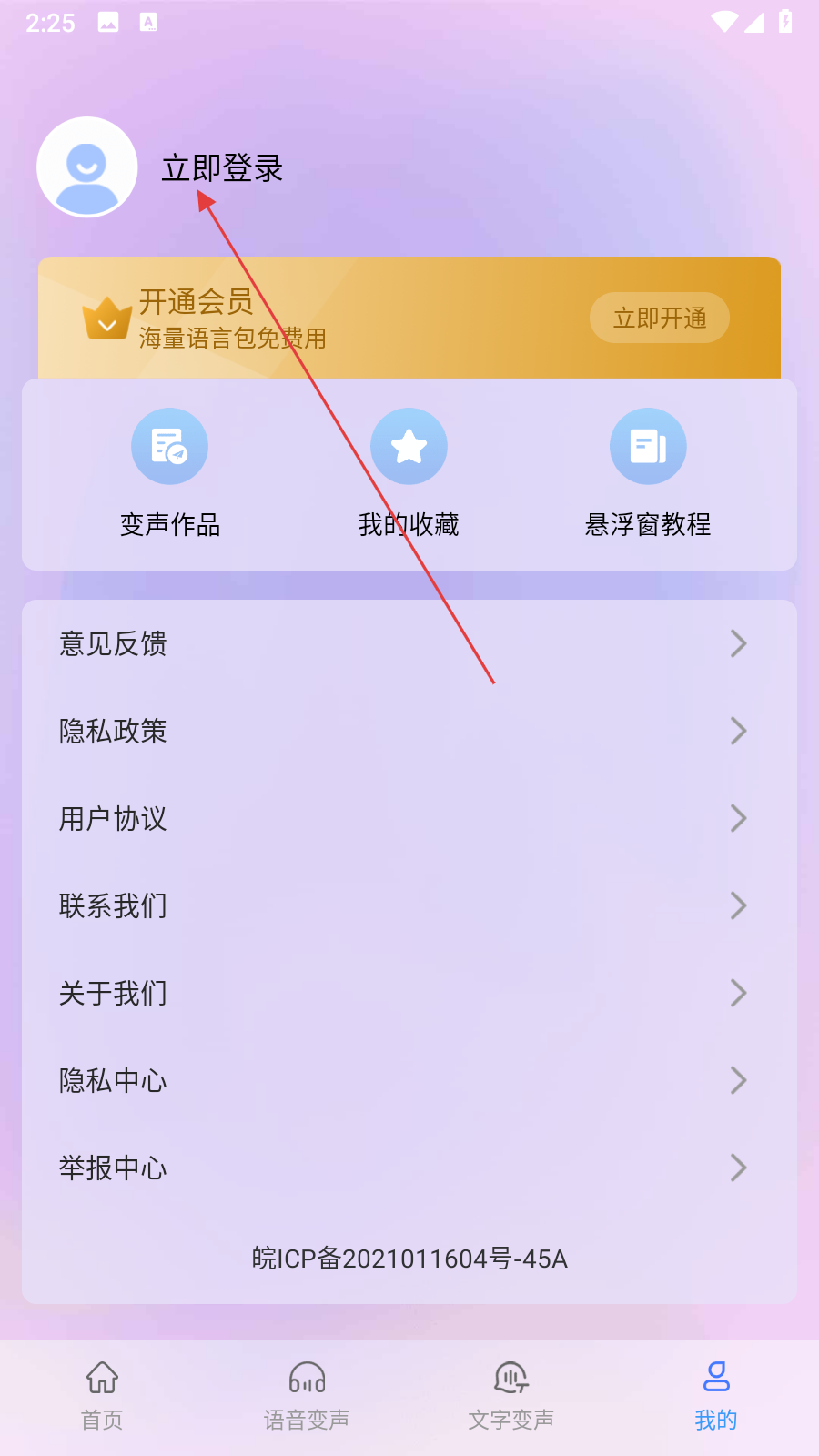Open 举报中心
Image resolution: width=819 pixels, height=1456 pixels.
(x=409, y=1168)
